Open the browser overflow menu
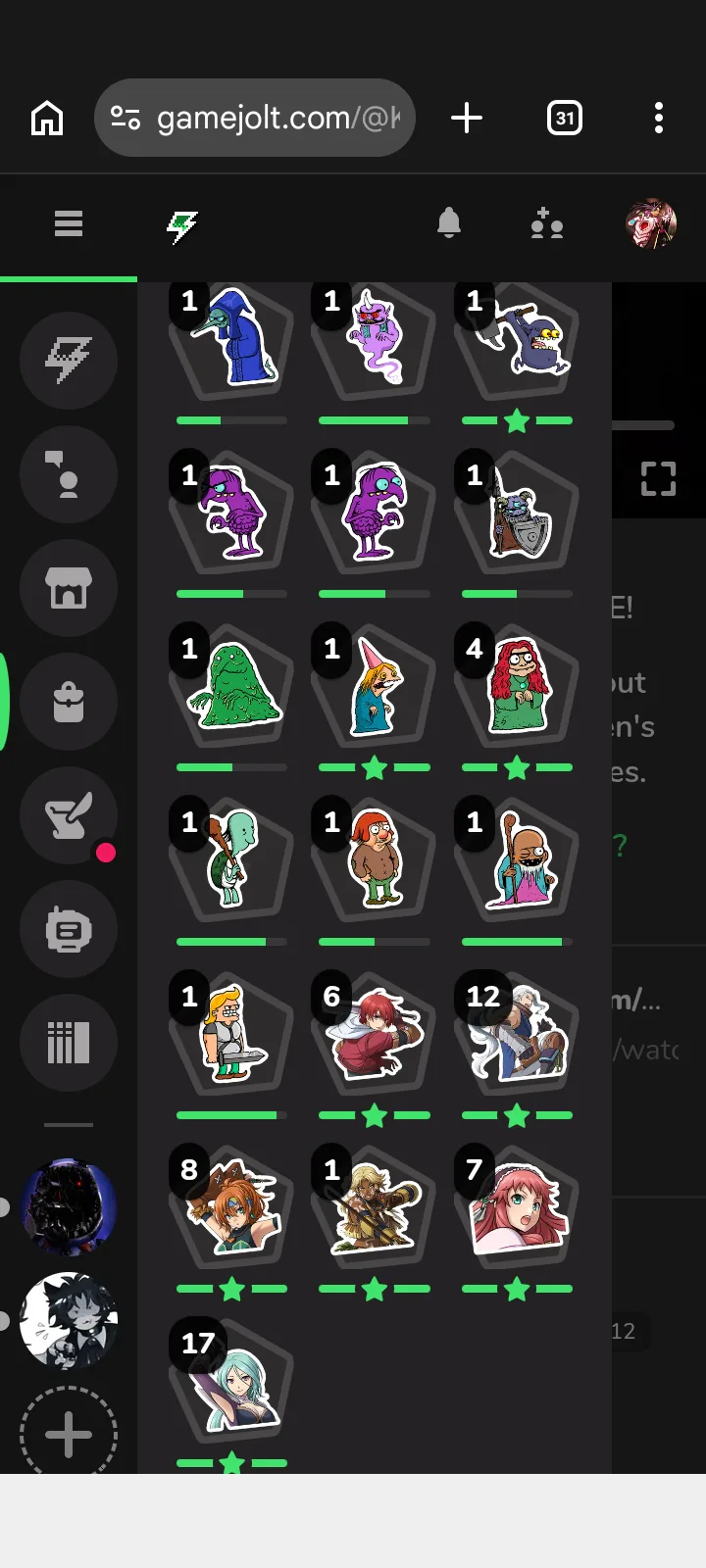Image resolution: width=706 pixels, height=1568 pixels. click(658, 119)
